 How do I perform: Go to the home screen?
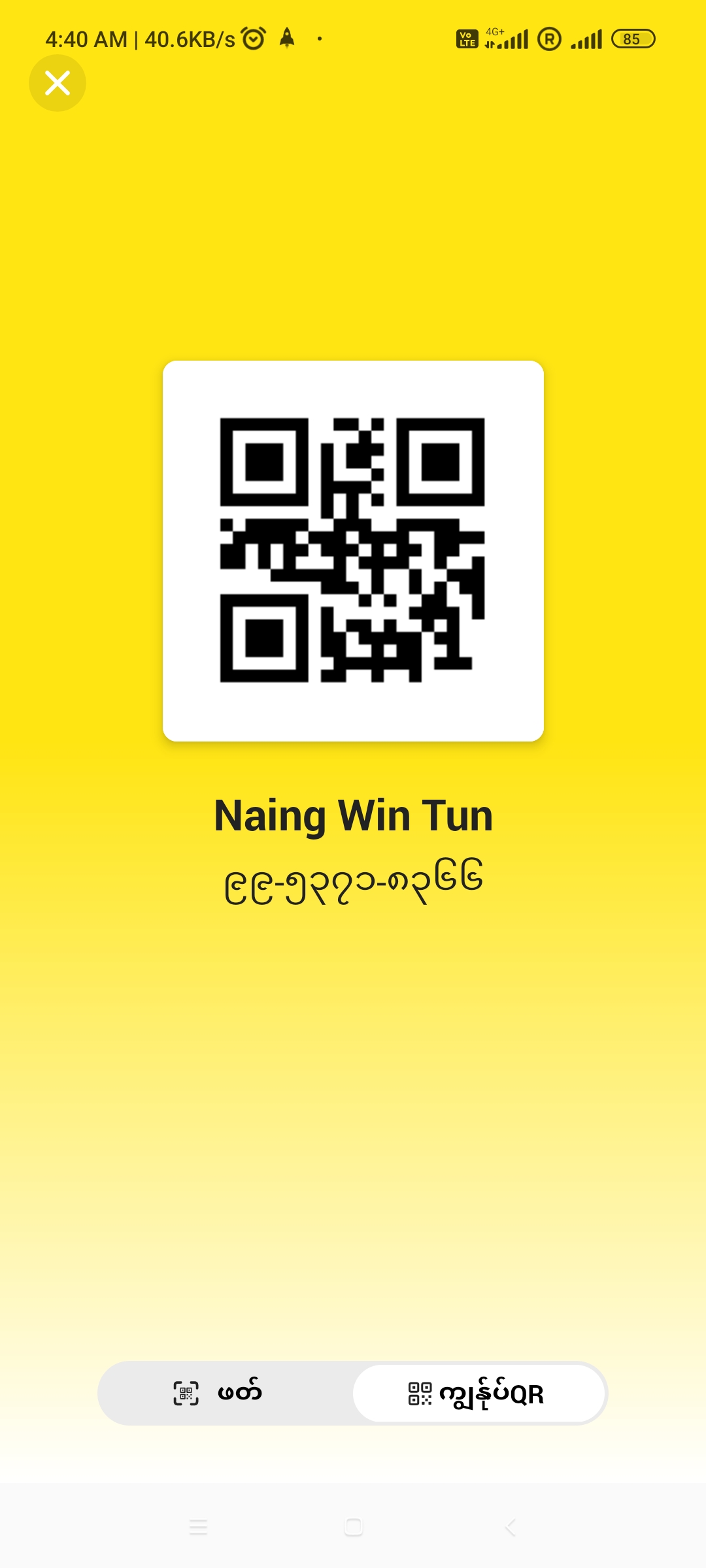click(353, 1527)
